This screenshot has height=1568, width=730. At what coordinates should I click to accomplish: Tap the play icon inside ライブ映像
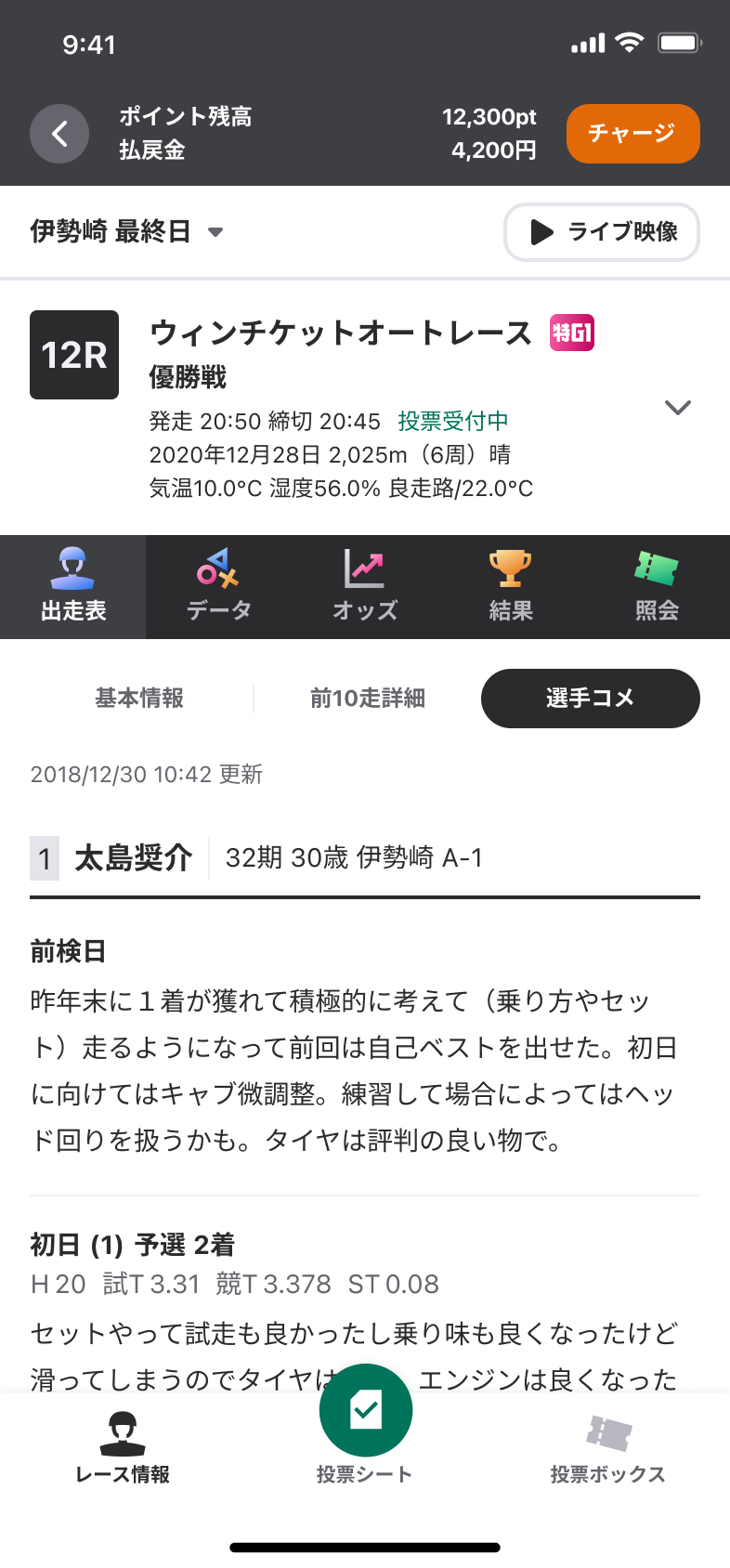tap(542, 233)
